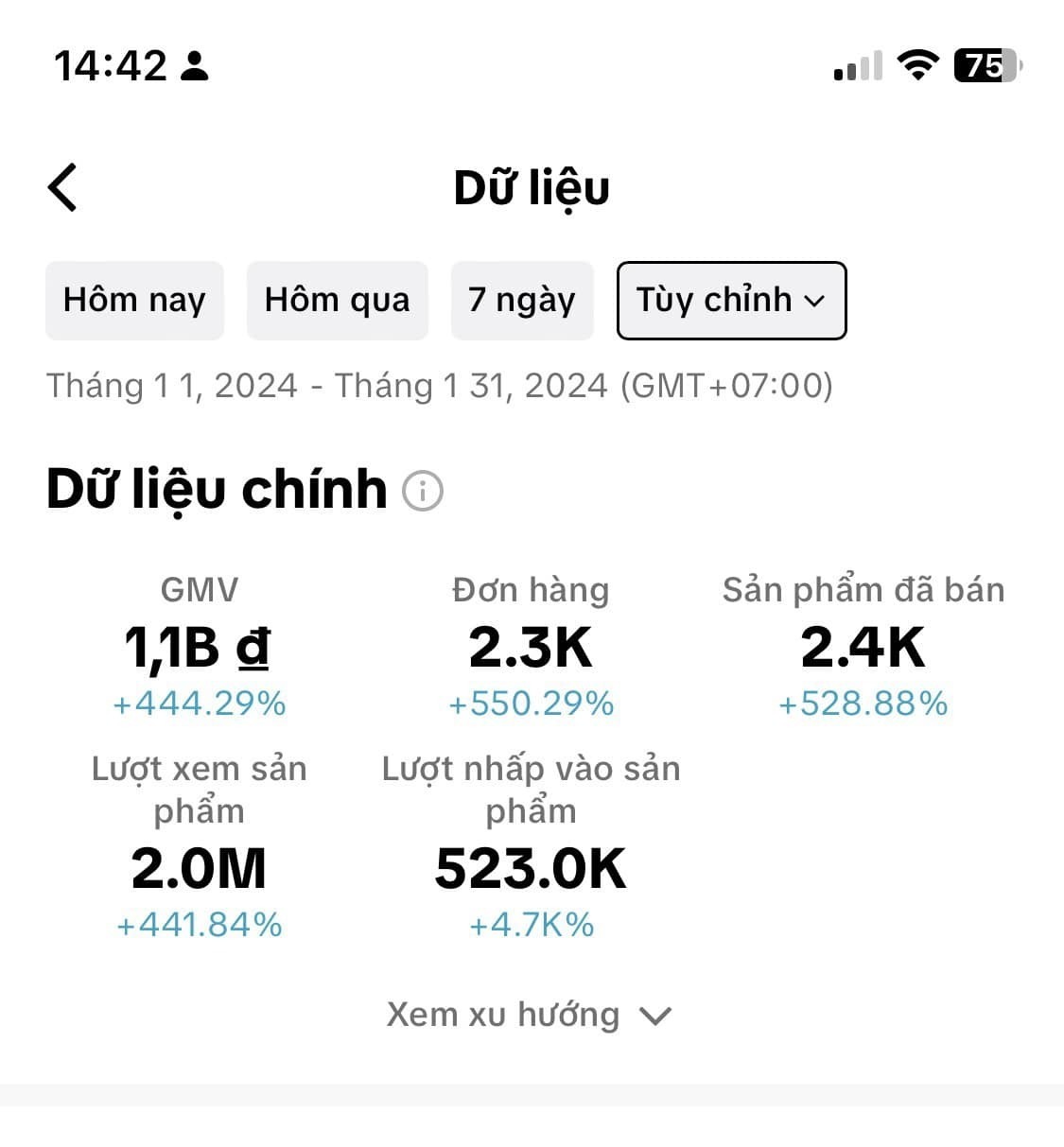Select the Hôm nay date filter
The image size is (1064, 1147).
134,301
